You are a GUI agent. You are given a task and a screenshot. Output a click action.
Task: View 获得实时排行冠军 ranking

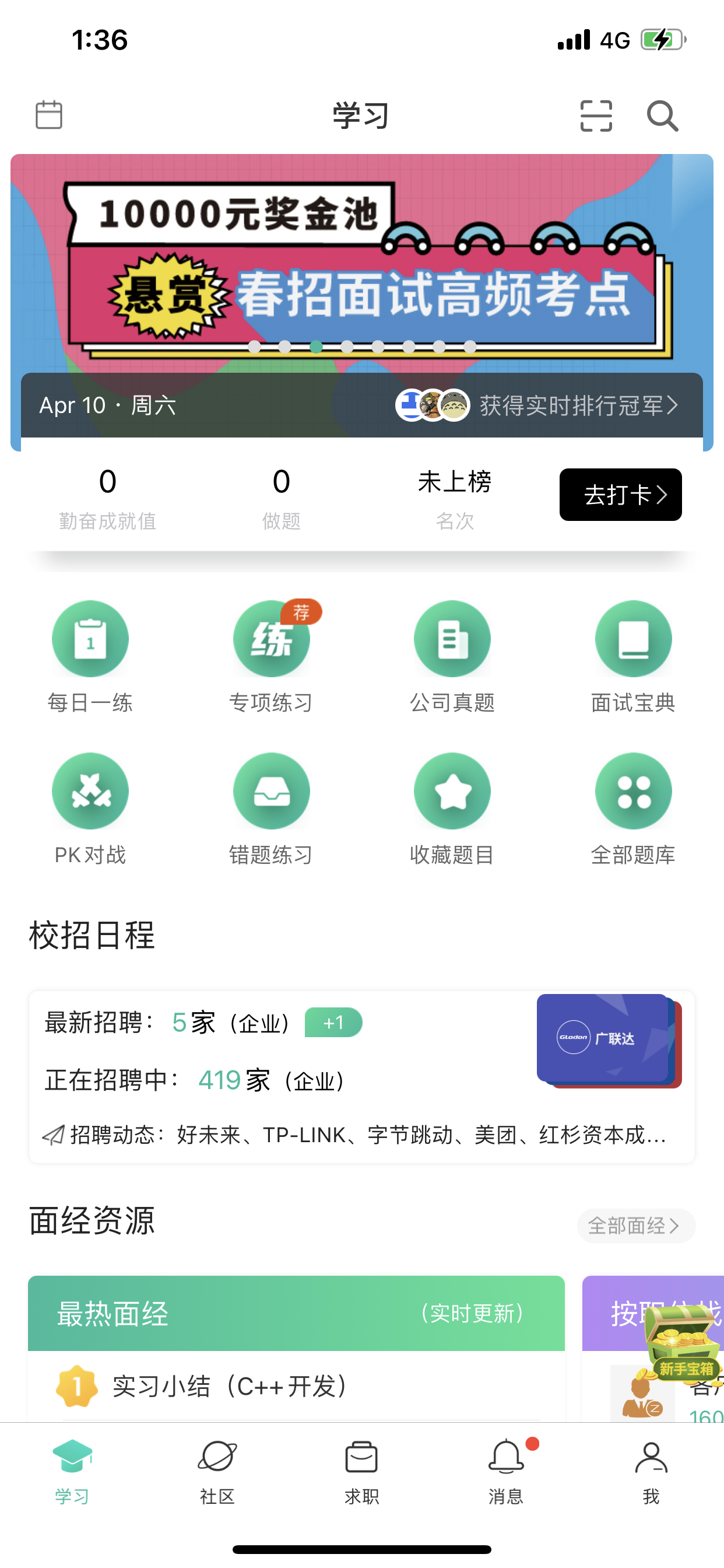coord(578,405)
